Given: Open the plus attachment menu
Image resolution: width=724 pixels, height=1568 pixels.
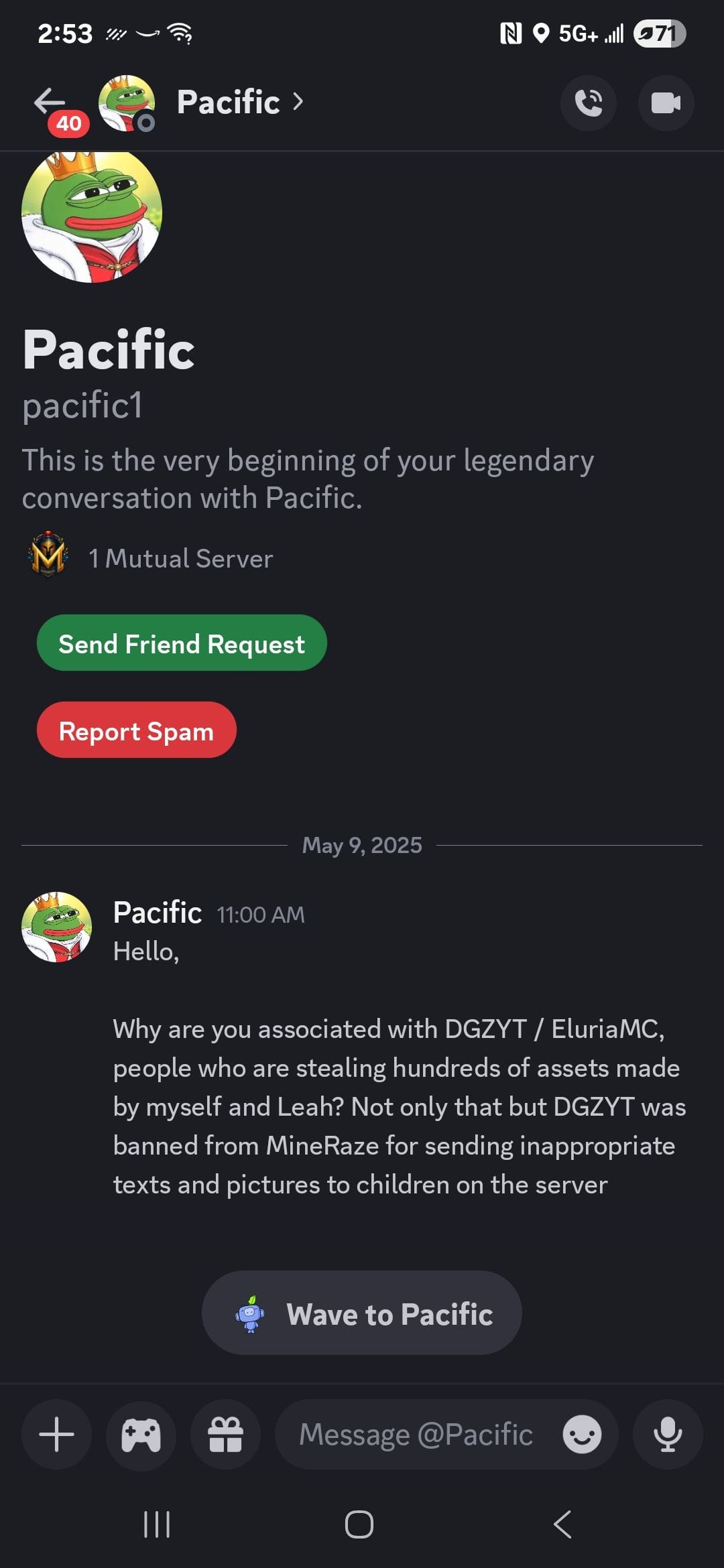Looking at the screenshot, I should point(56,1435).
